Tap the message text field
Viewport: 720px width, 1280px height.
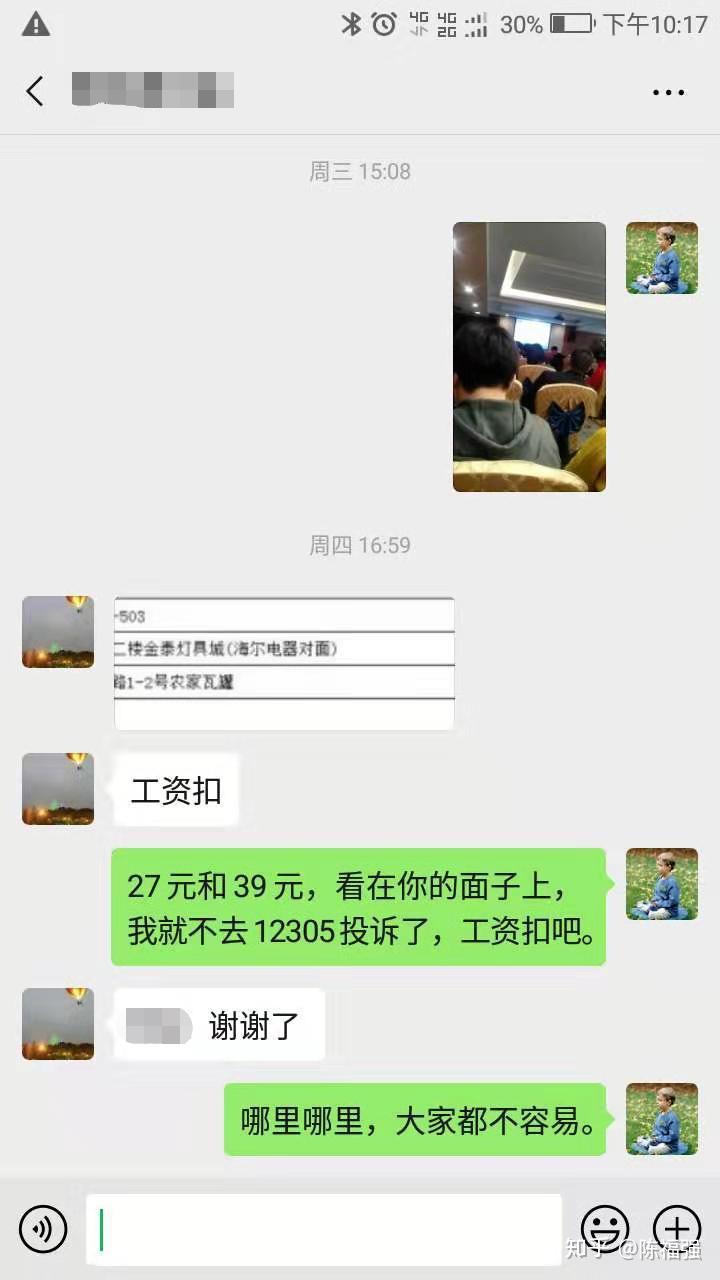click(x=324, y=1229)
